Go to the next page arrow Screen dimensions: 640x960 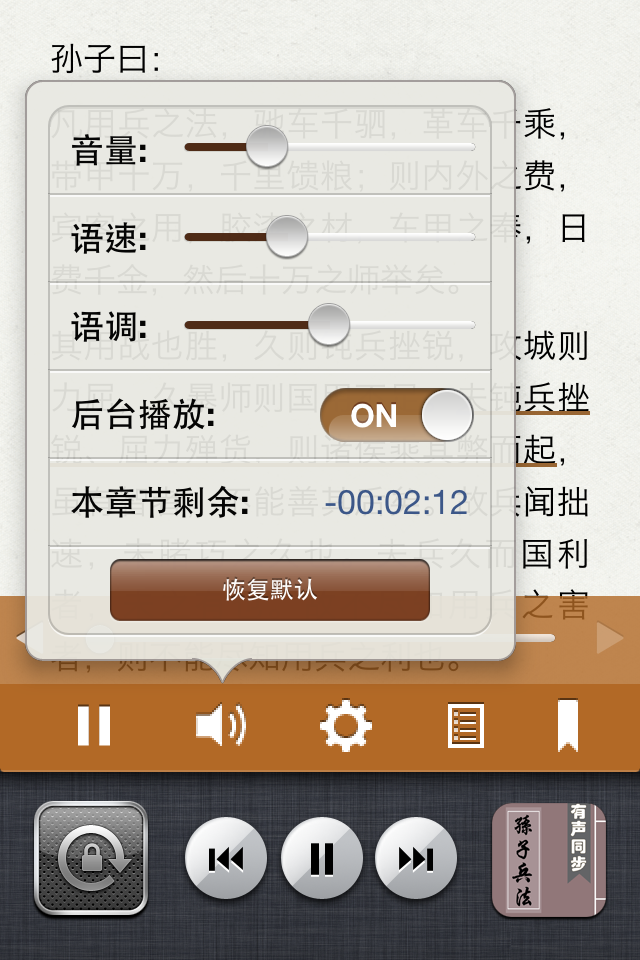610,638
